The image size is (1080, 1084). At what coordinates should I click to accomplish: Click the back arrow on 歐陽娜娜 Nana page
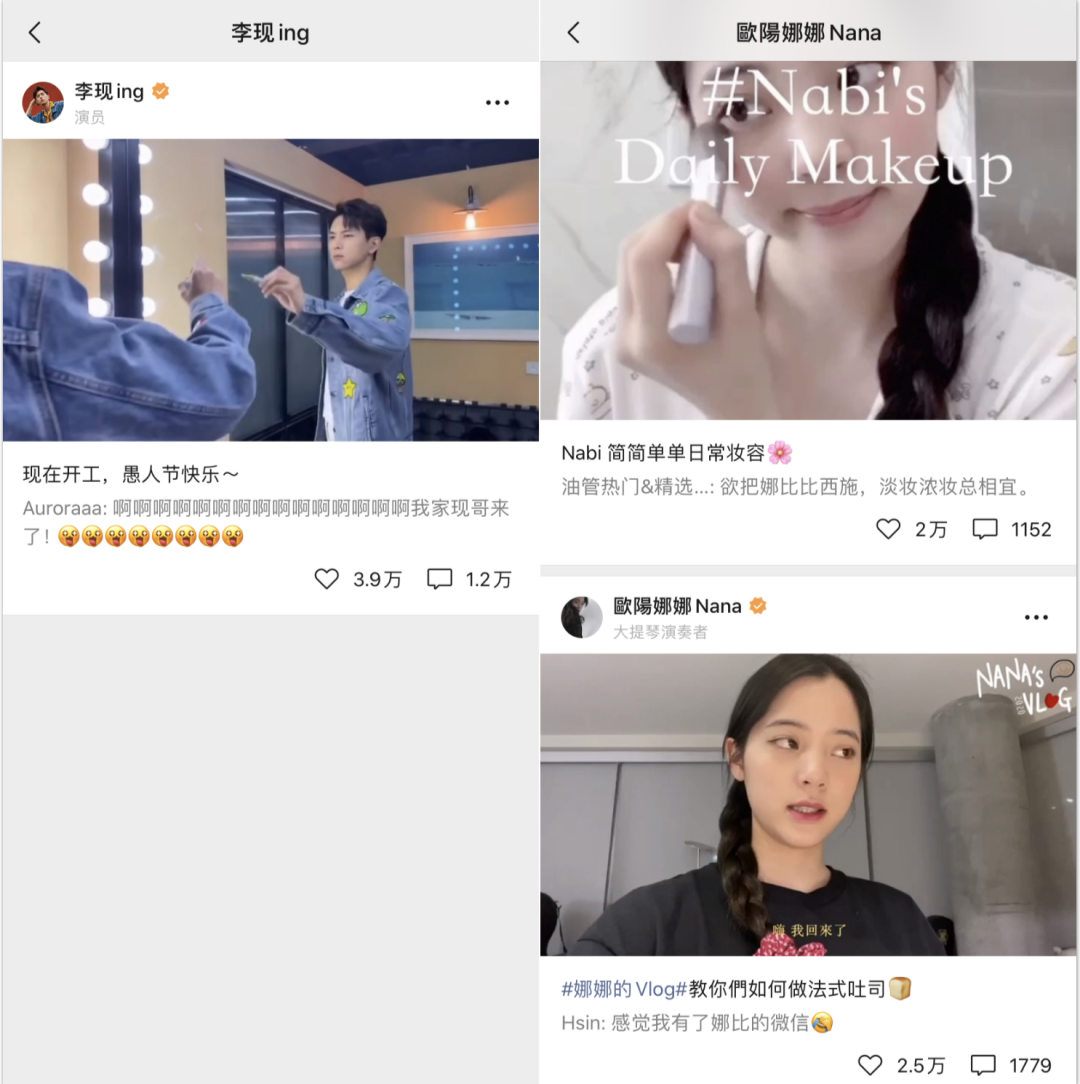click(x=573, y=32)
